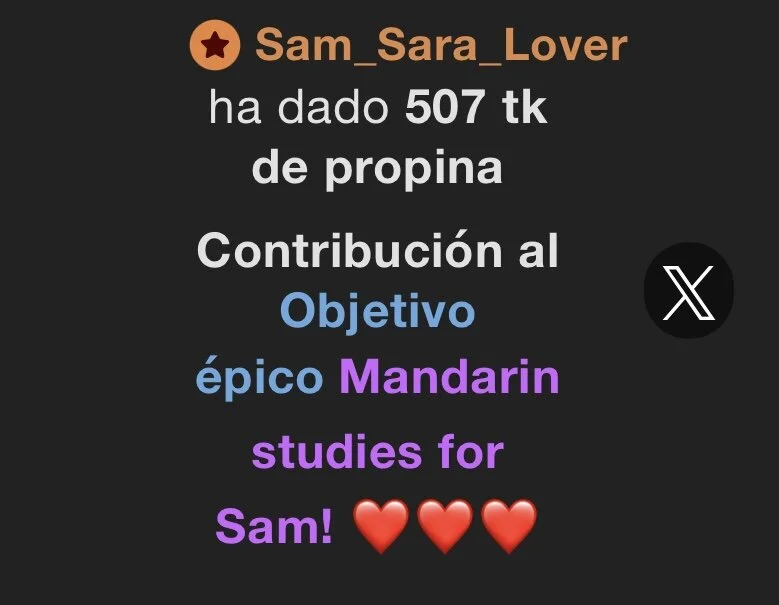
Task: Open Sam_Sara_Lover's profile
Action: [440, 45]
